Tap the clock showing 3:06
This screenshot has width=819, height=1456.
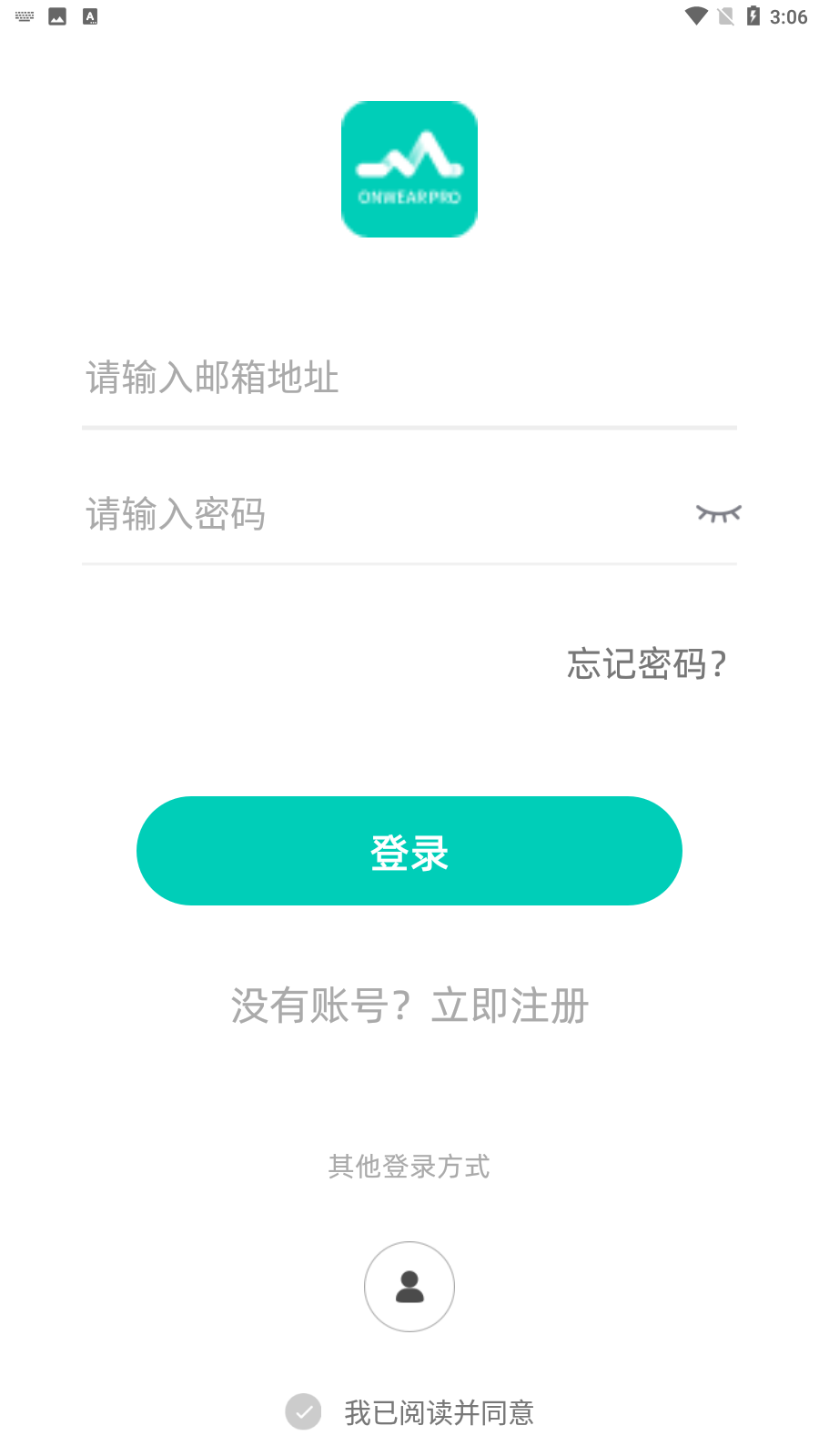tap(790, 15)
